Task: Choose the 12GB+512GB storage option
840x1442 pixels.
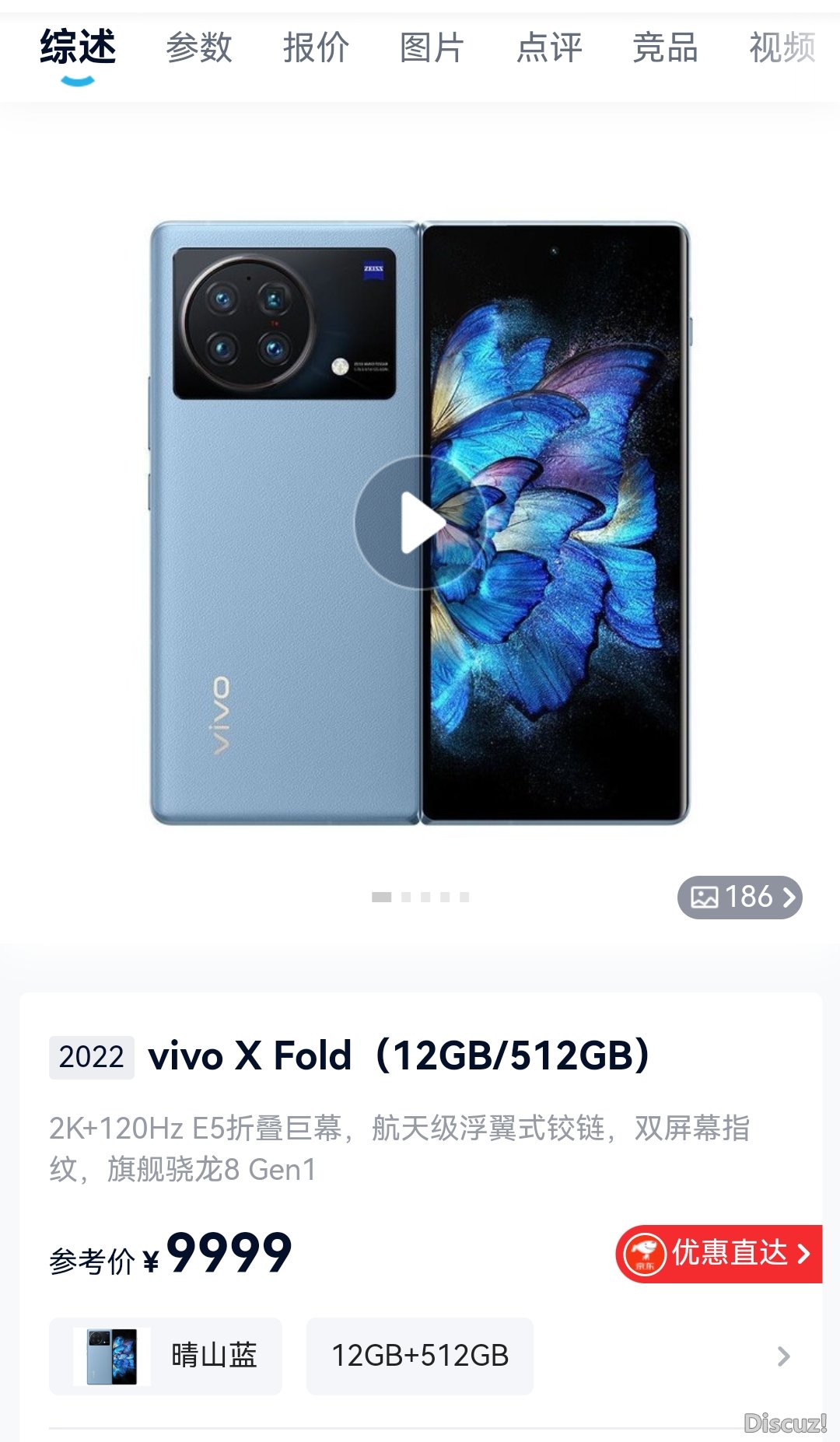Action: click(420, 1356)
